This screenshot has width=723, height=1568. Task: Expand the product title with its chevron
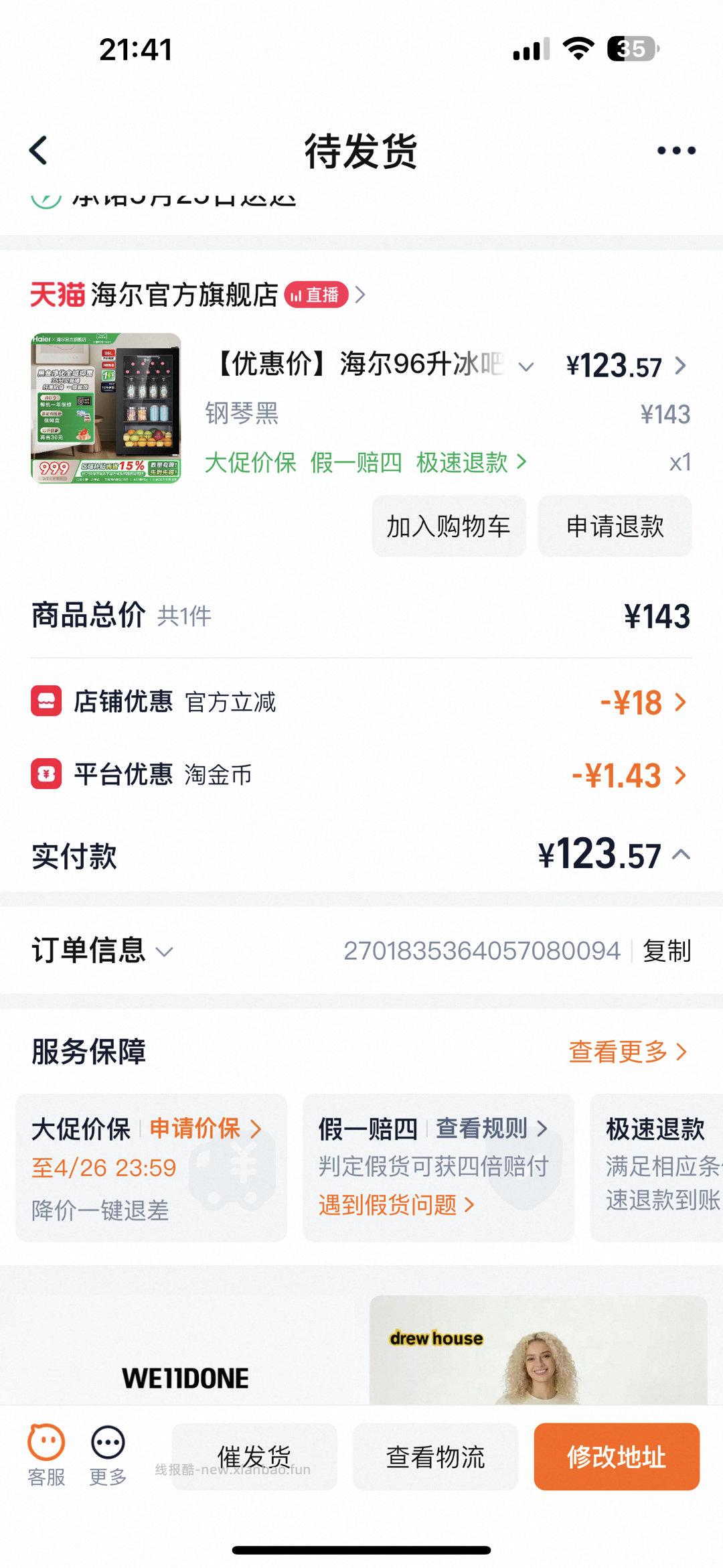click(x=525, y=365)
